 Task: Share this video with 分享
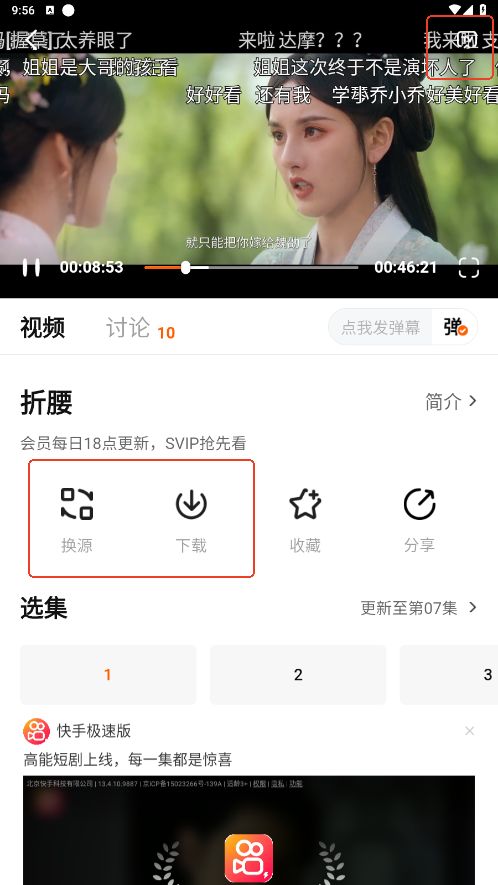coord(419,520)
